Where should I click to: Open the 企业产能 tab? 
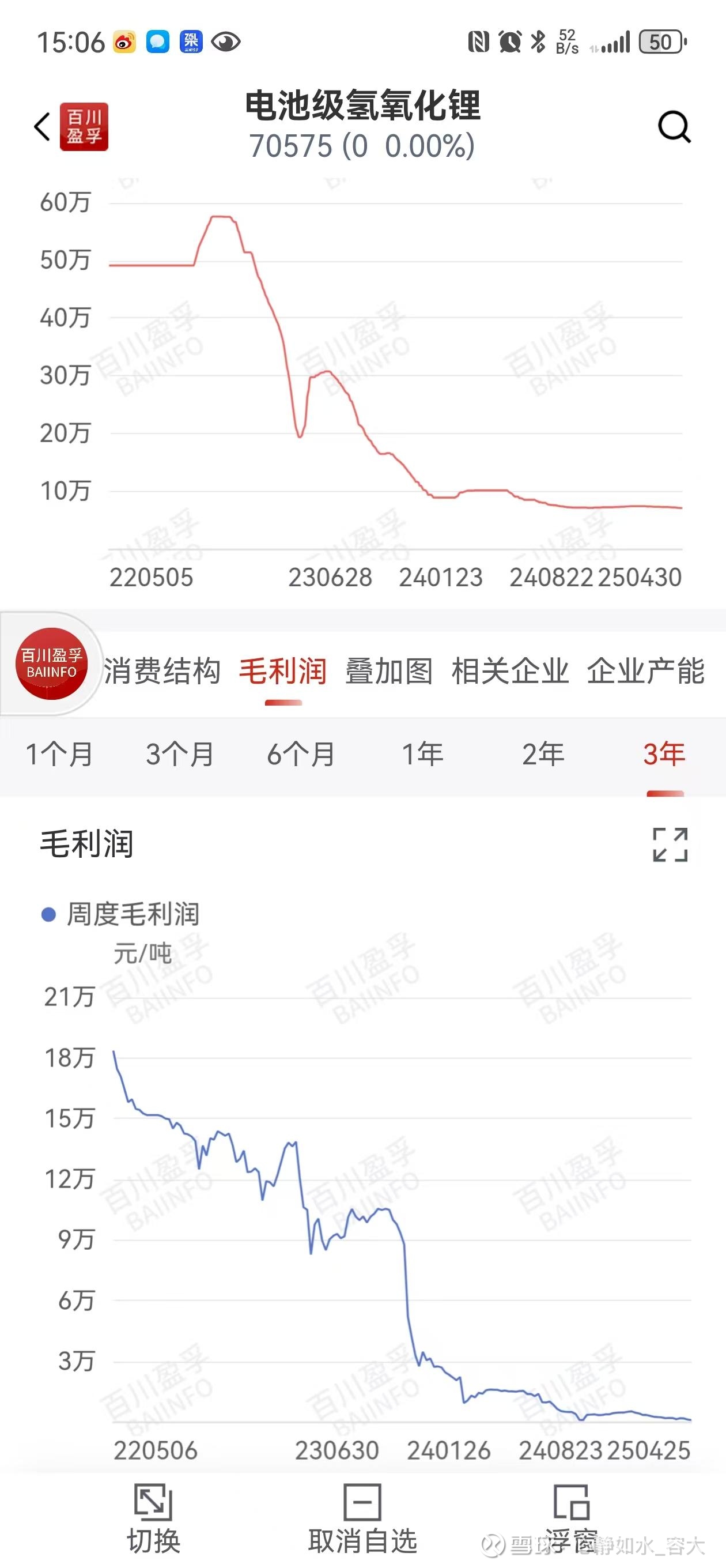[x=646, y=671]
